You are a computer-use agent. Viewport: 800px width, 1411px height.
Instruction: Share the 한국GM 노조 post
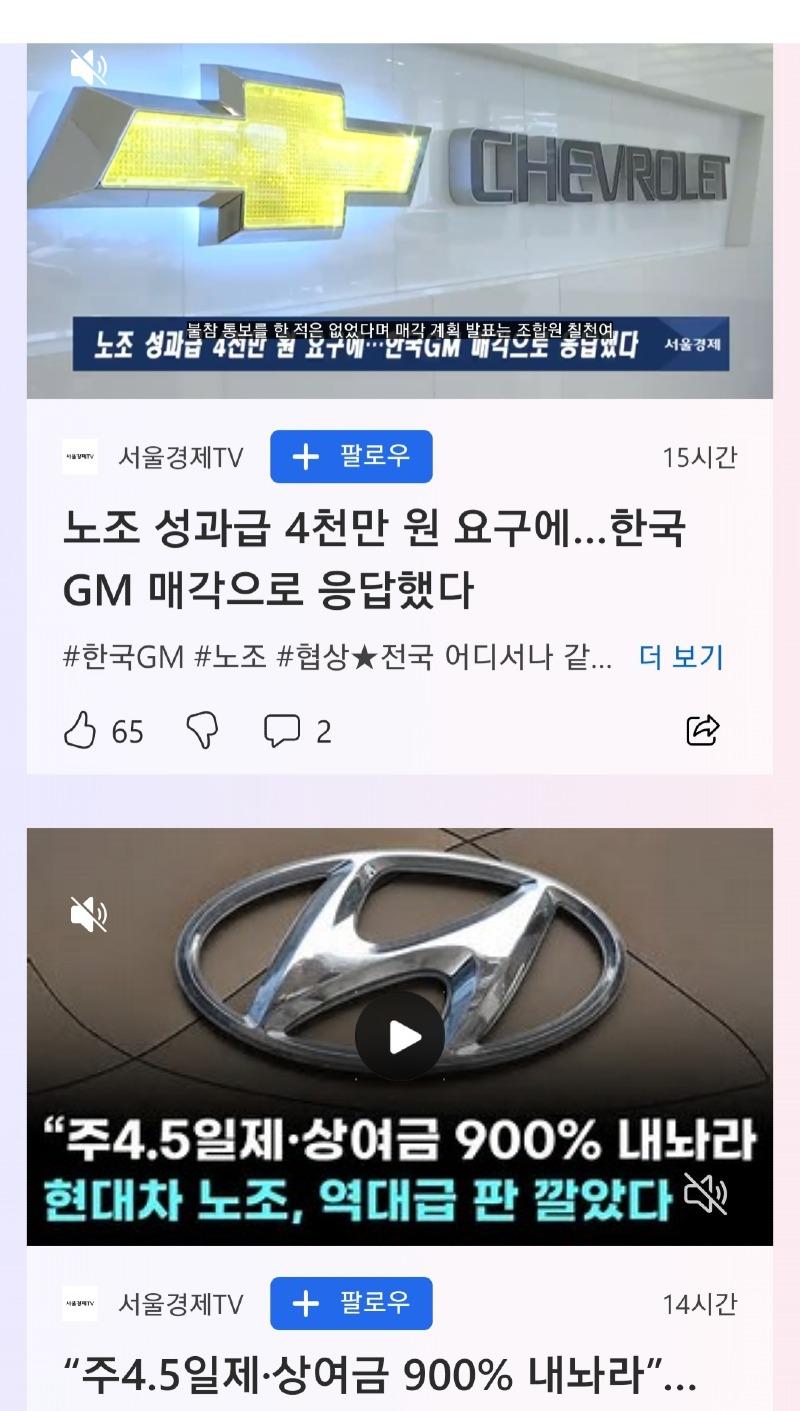click(703, 731)
